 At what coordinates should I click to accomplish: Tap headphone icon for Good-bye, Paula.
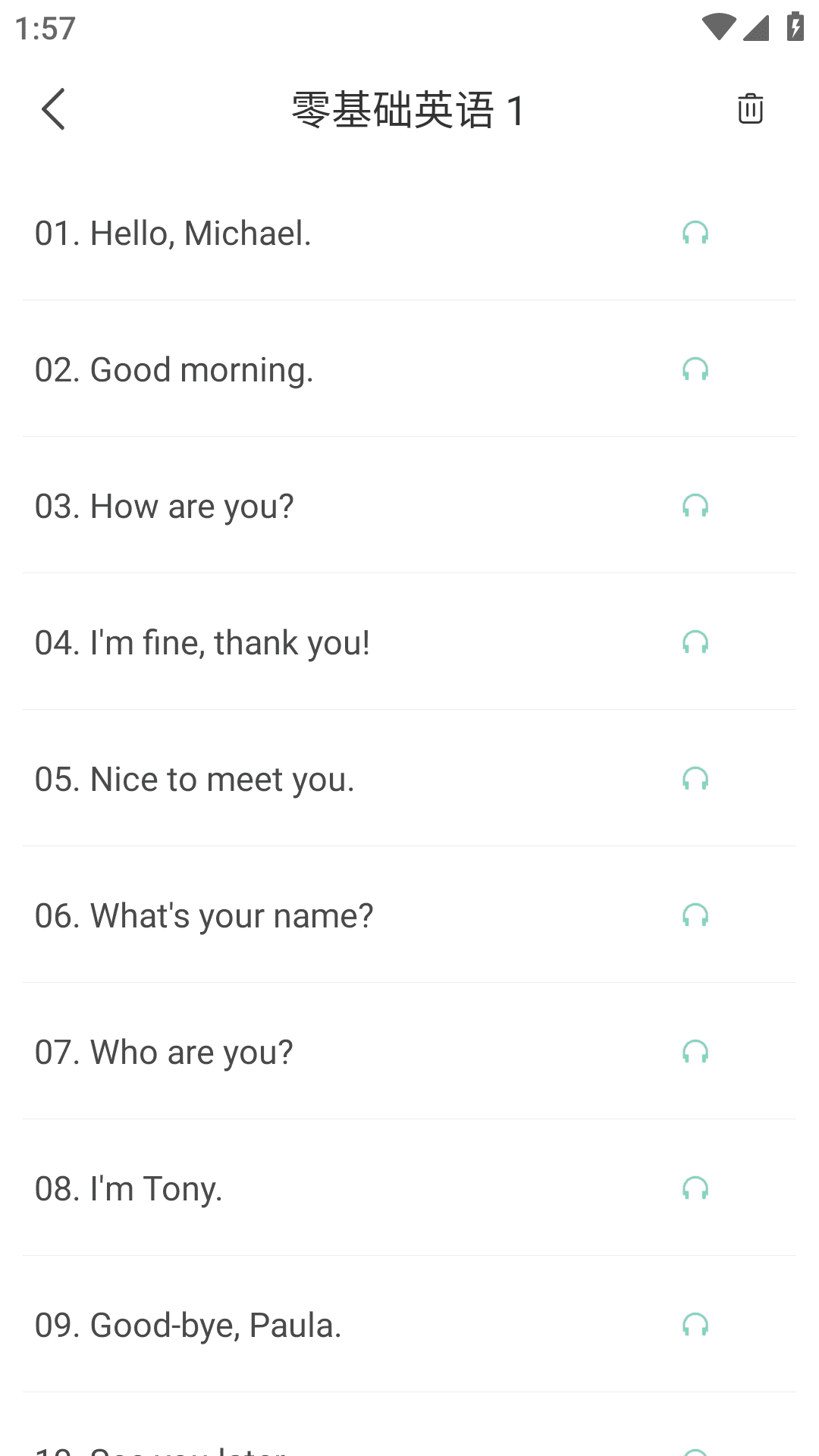pyautogui.click(x=695, y=1325)
